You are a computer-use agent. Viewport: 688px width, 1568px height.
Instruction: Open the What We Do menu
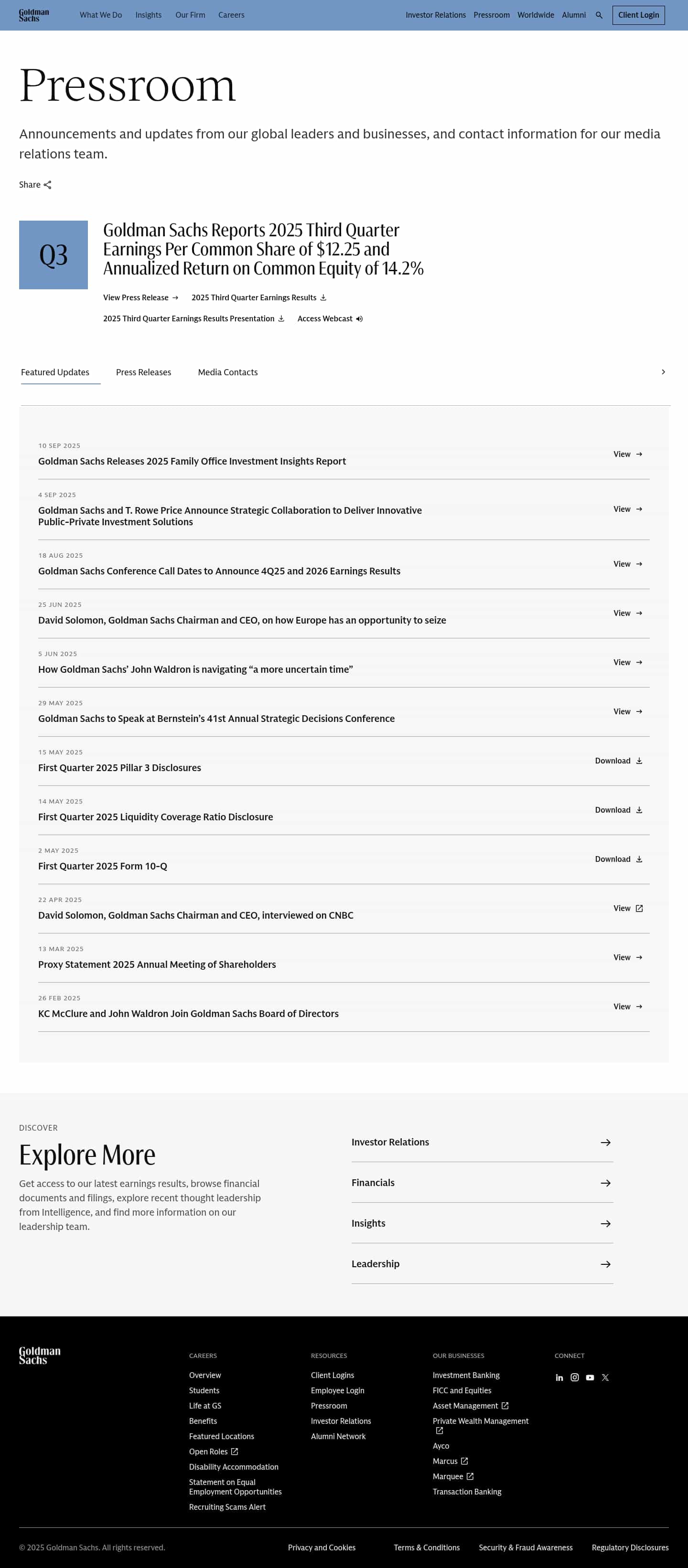click(x=100, y=15)
